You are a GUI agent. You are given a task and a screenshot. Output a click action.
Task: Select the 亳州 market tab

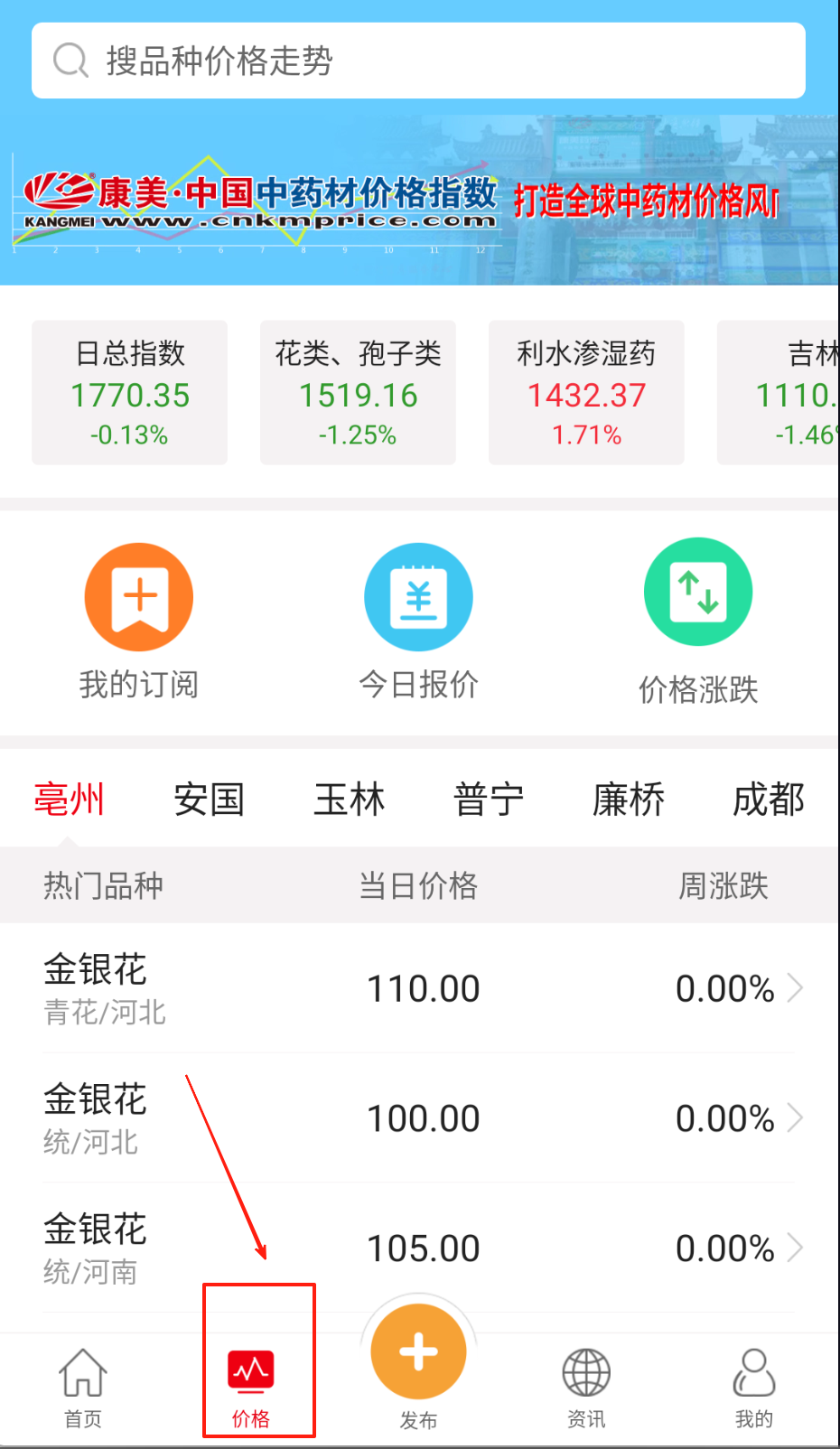[x=70, y=799]
